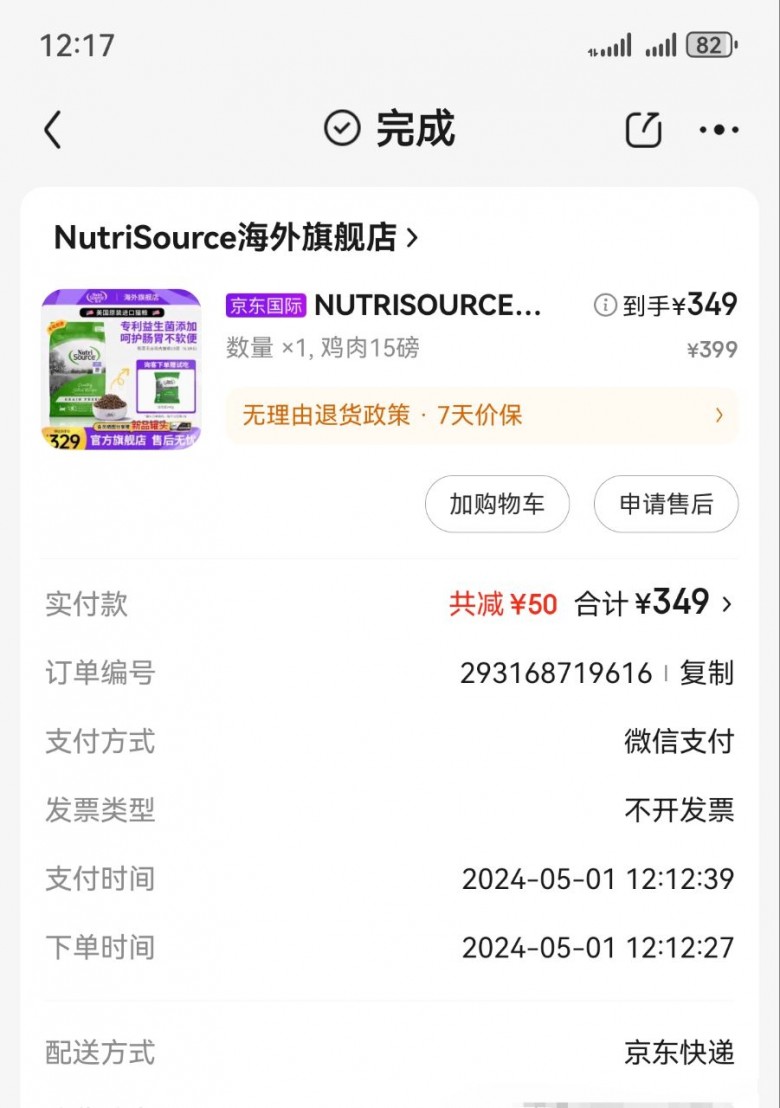Open the NUTRISOURCE product image
Image resolution: width=780 pixels, height=1108 pixels.
(x=121, y=369)
